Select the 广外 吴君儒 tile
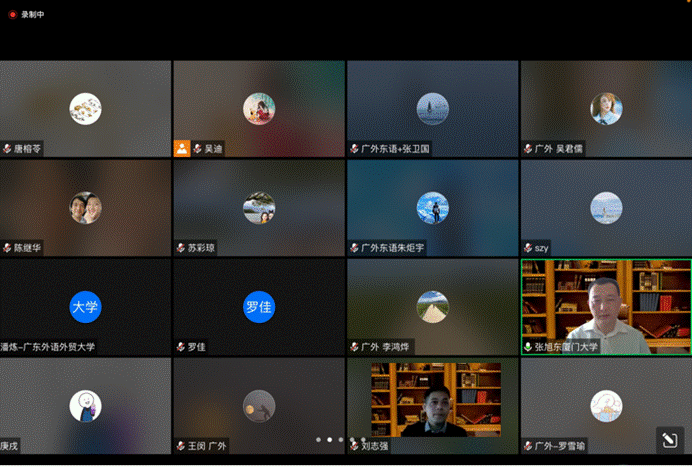692x467 pixels. pyautogui.click(x=606, y=108)
